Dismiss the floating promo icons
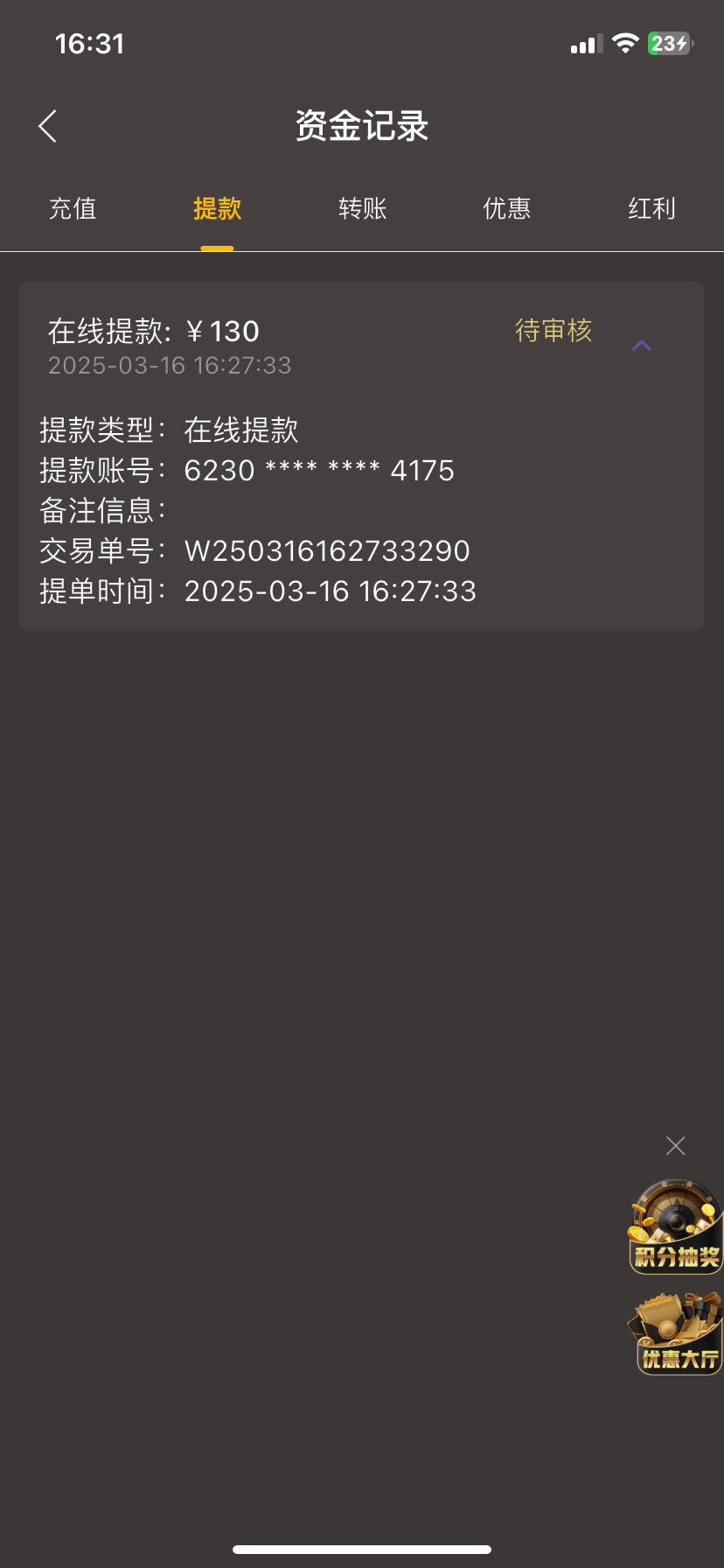Viewport: 724px width, 1568px height. (675, 1146)
